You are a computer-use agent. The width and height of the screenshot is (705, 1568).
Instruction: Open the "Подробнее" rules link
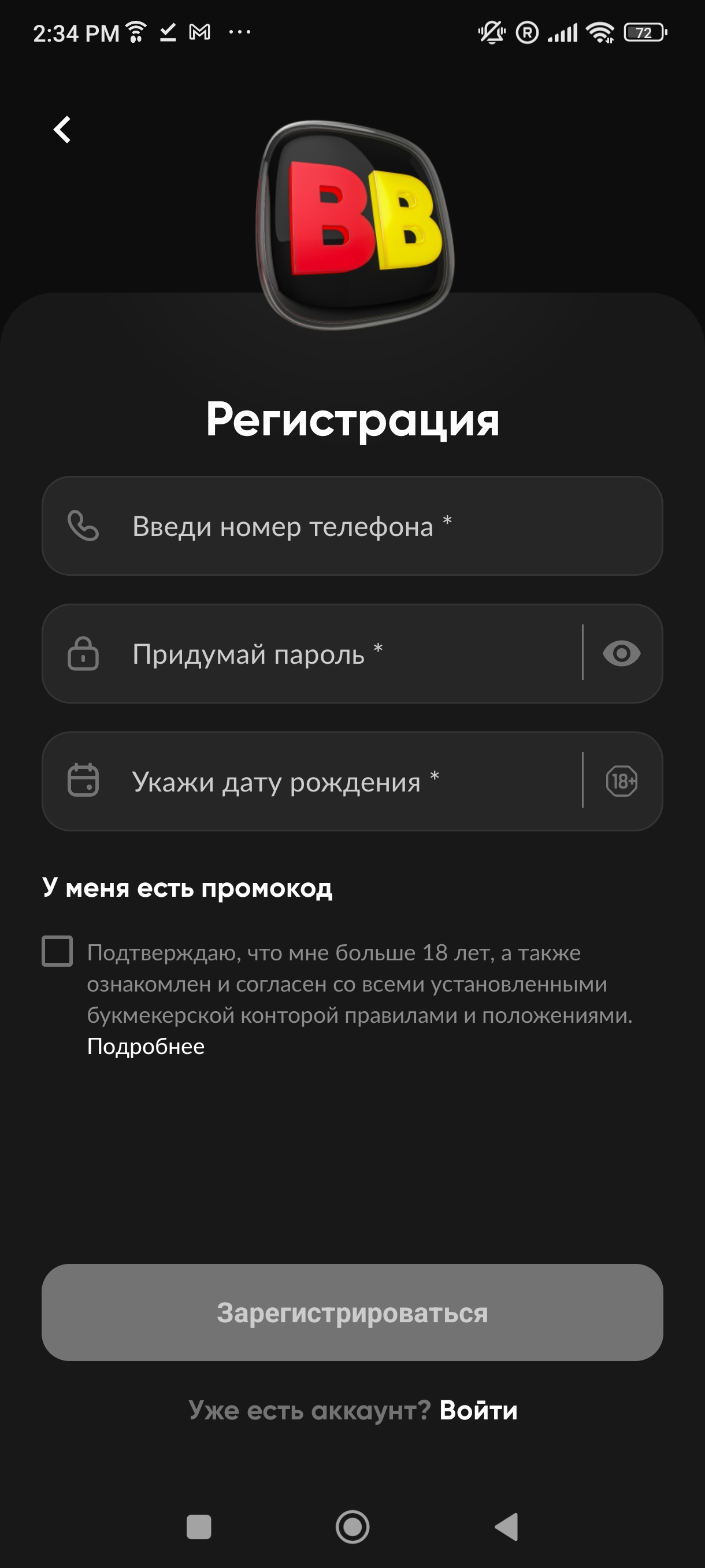click(x=146, y=1046)
